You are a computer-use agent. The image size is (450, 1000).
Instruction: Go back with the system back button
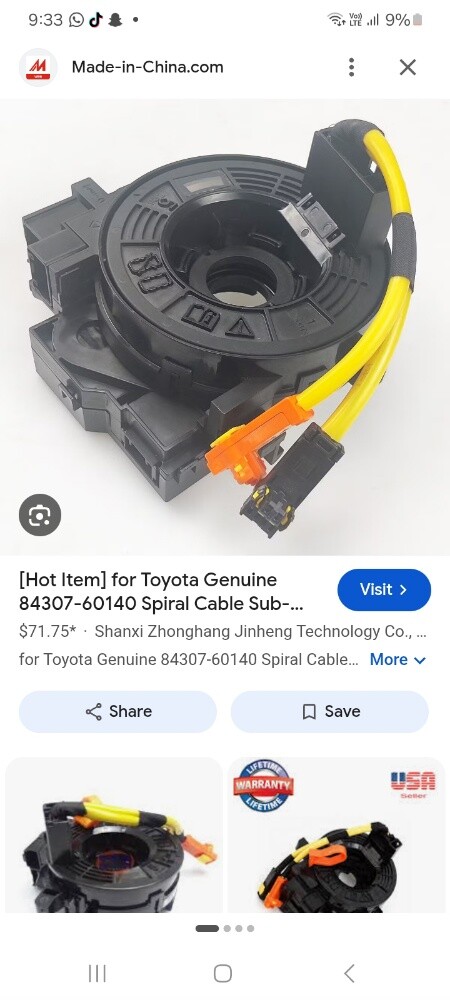349,973
